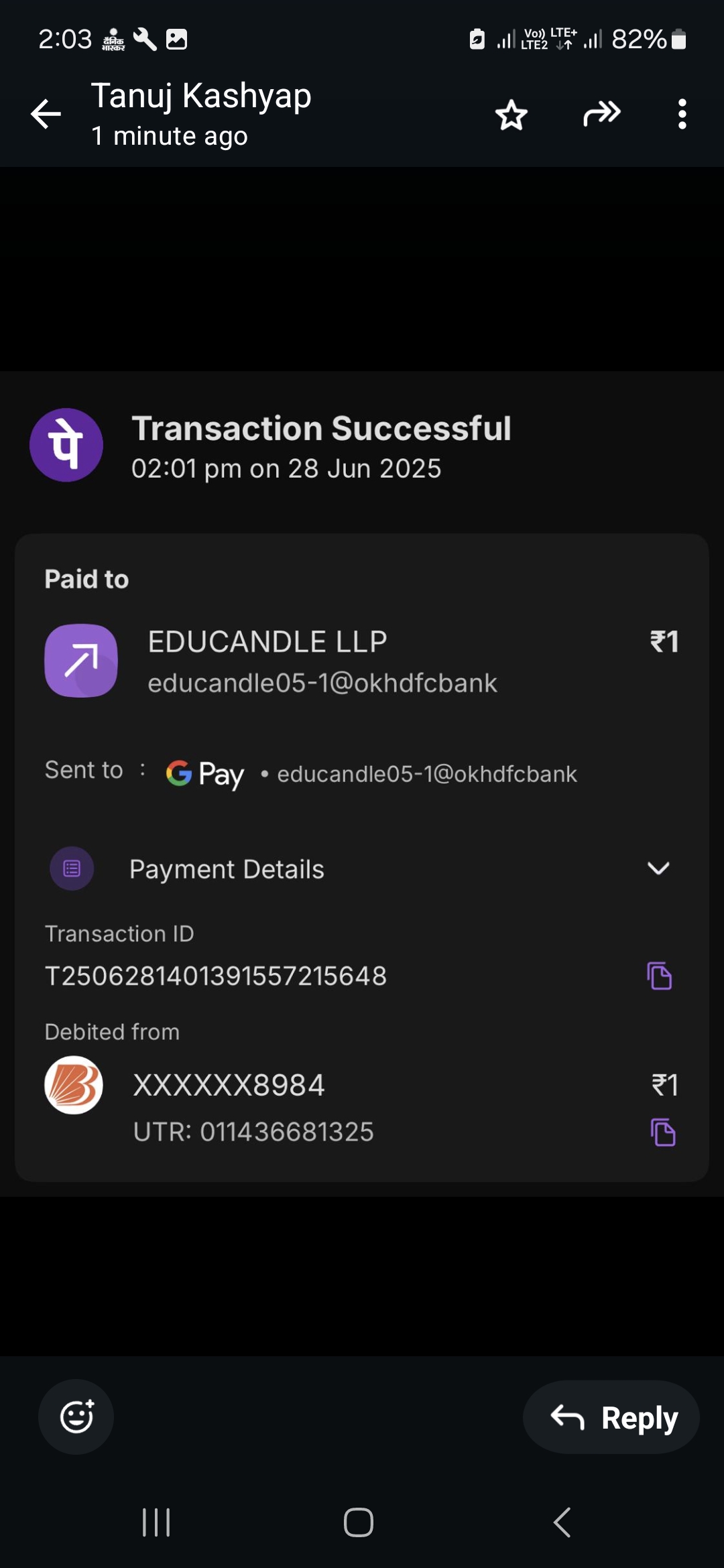Open the recent apps view
Viewport: 724px width, 1568px height.
[156, 1522]
